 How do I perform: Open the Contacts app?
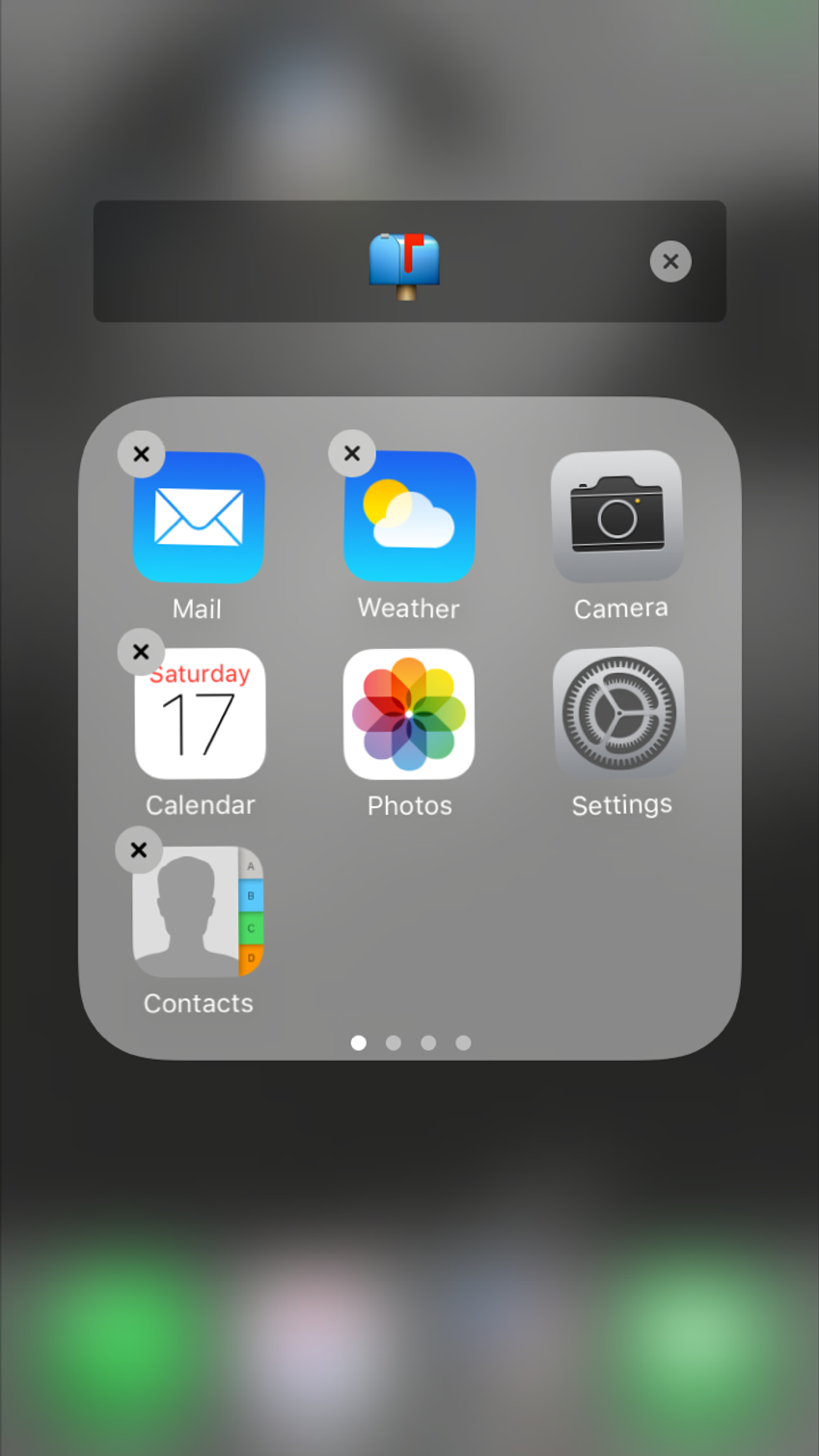coord(199,912)
